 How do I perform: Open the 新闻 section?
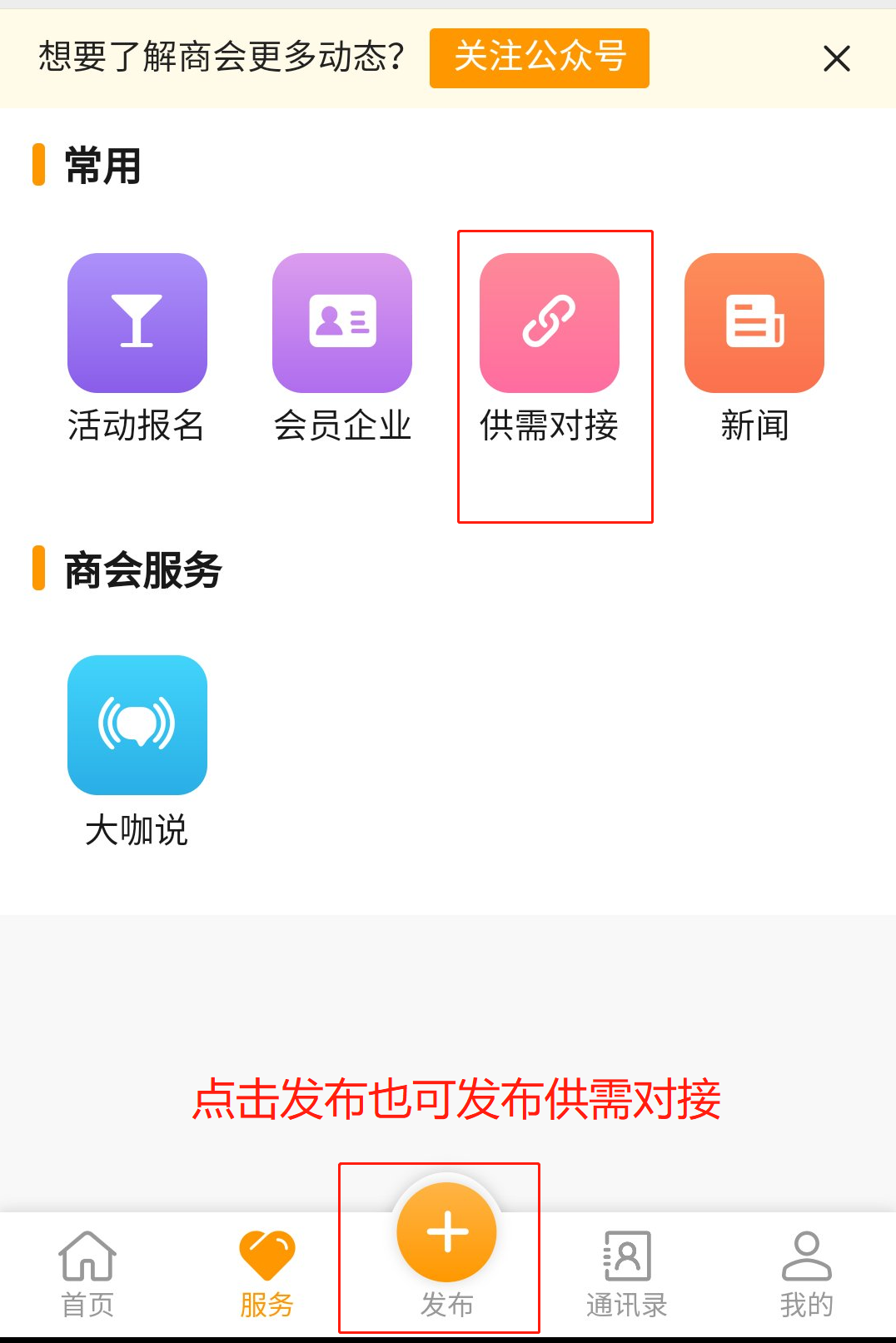coord(754,323)
